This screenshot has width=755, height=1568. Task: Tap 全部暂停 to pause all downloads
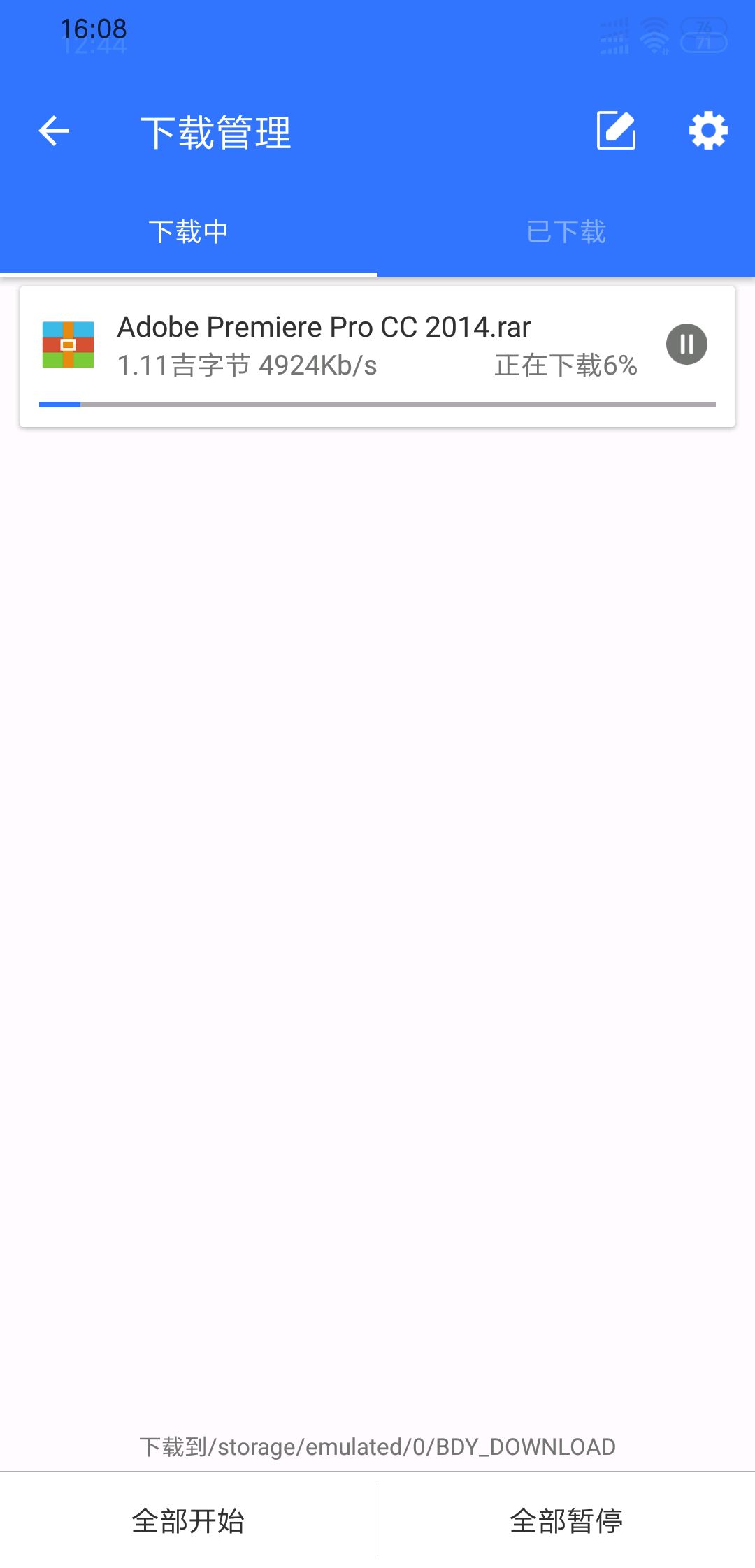tap(566, 1520)
